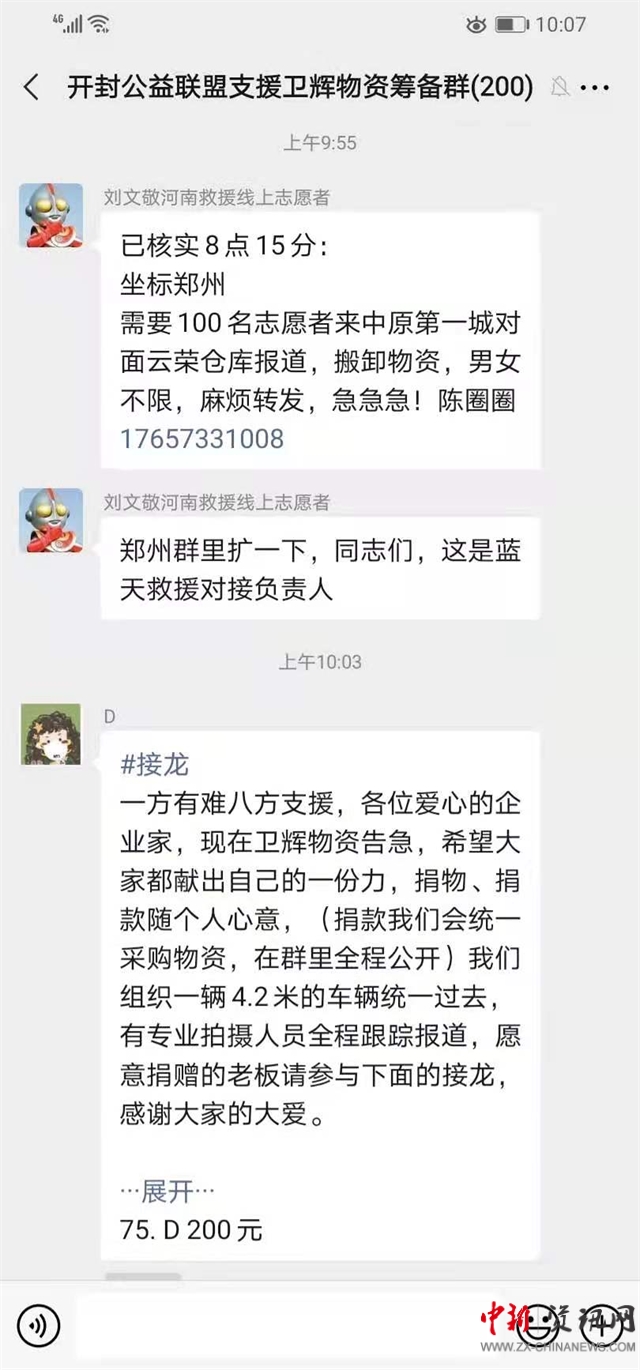Call the phone number 17657331008
Image resolution: width=640 pixels, height=1370 pixels.
[x=202, y=438]
